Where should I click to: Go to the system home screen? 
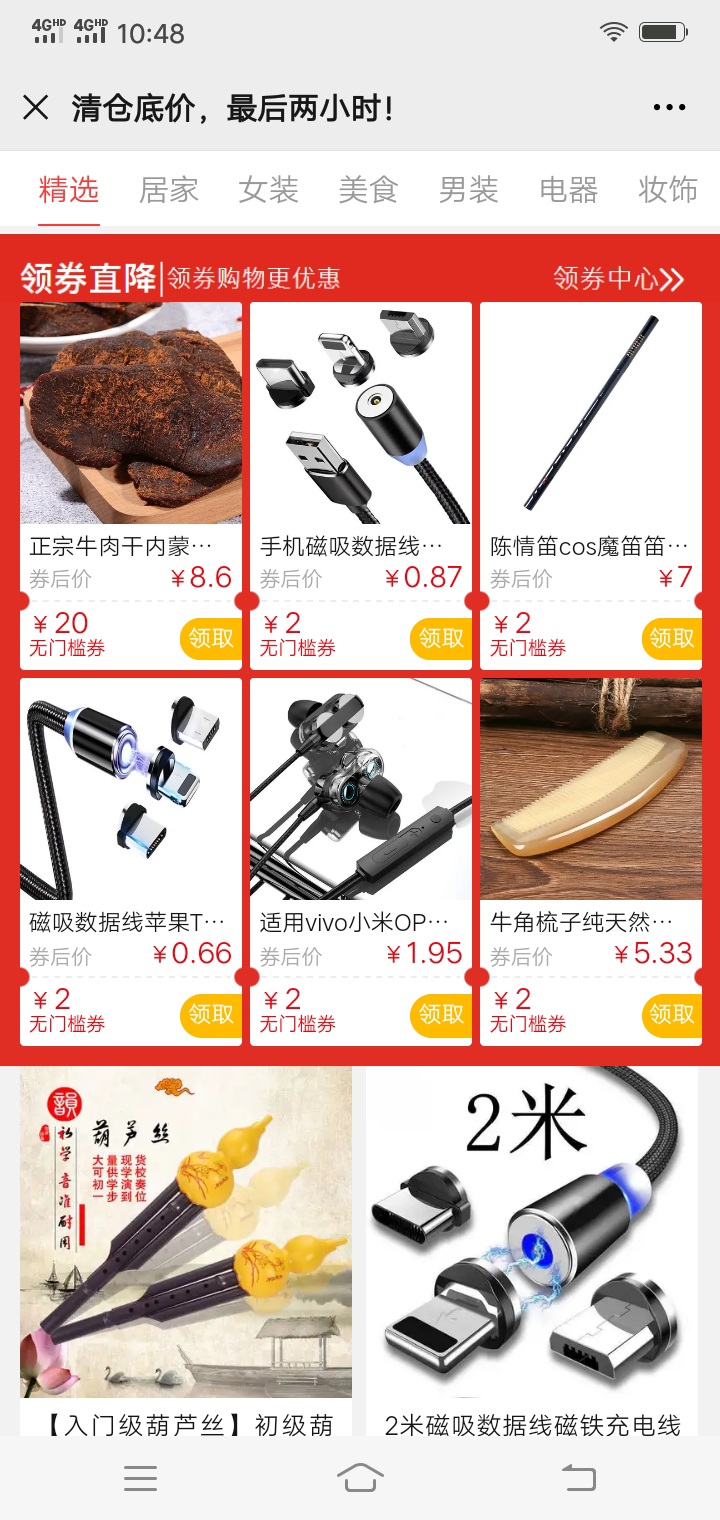360,1477
